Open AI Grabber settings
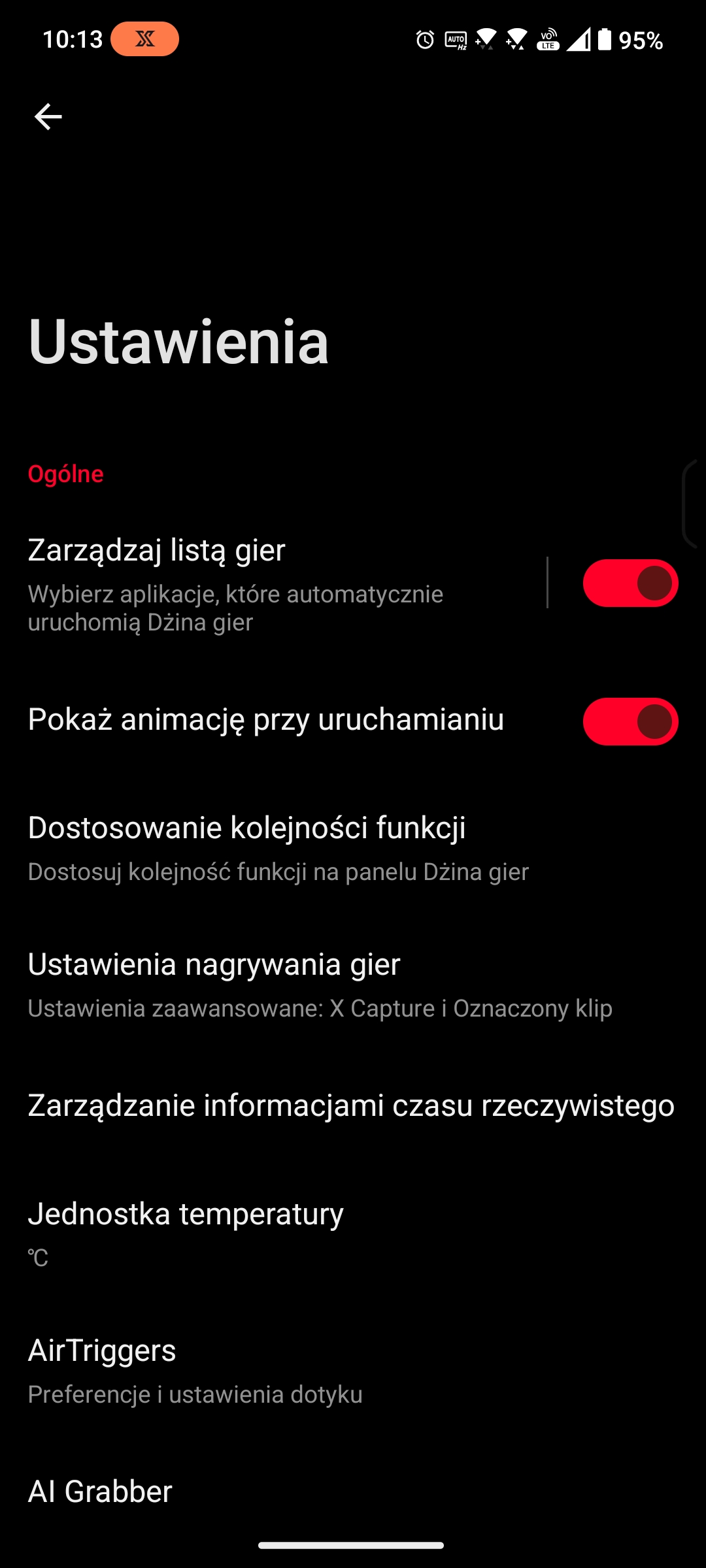The image size is (706, 1568). coord(353,1492)
